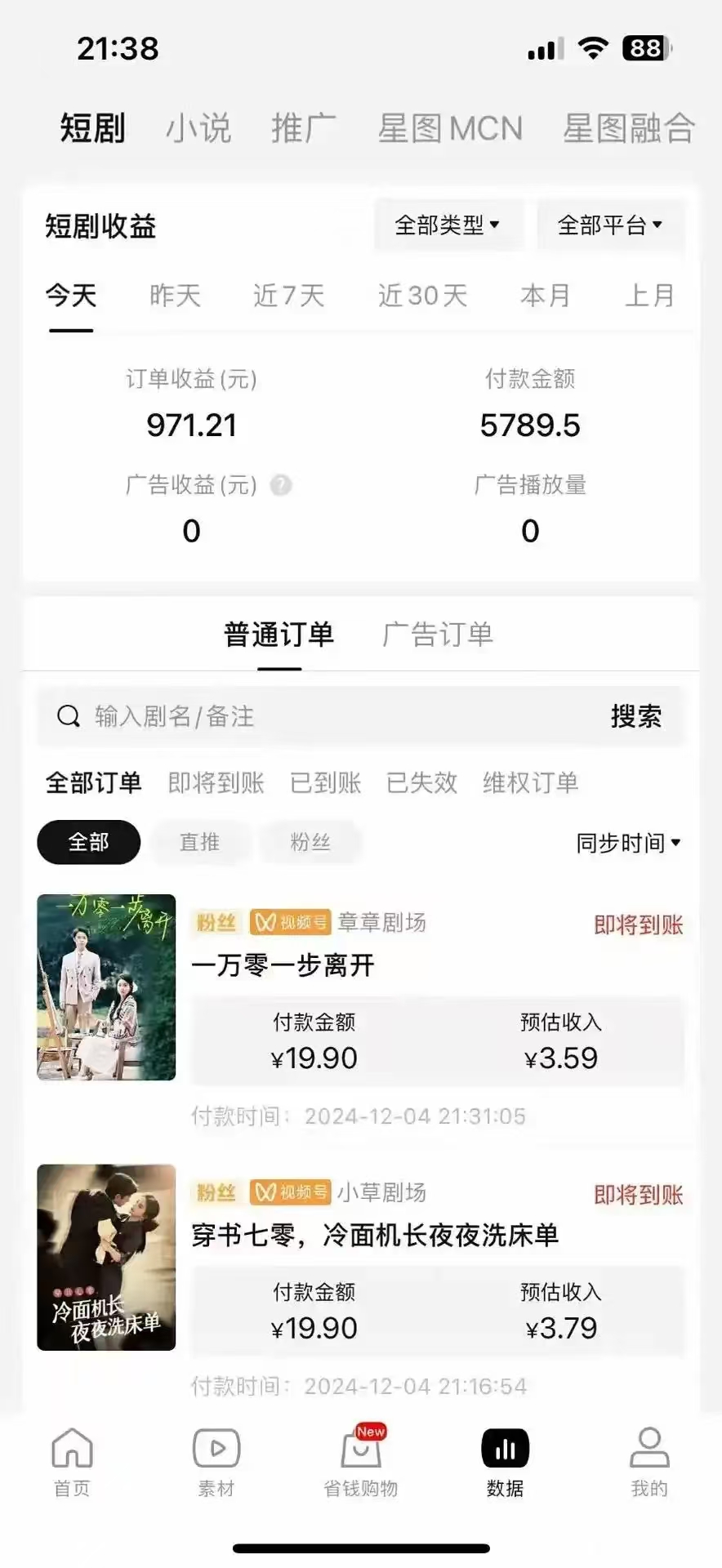Switch to the 小说 top tab
Viewport: 722px width, 1568px height.
(x=198, y=129)
